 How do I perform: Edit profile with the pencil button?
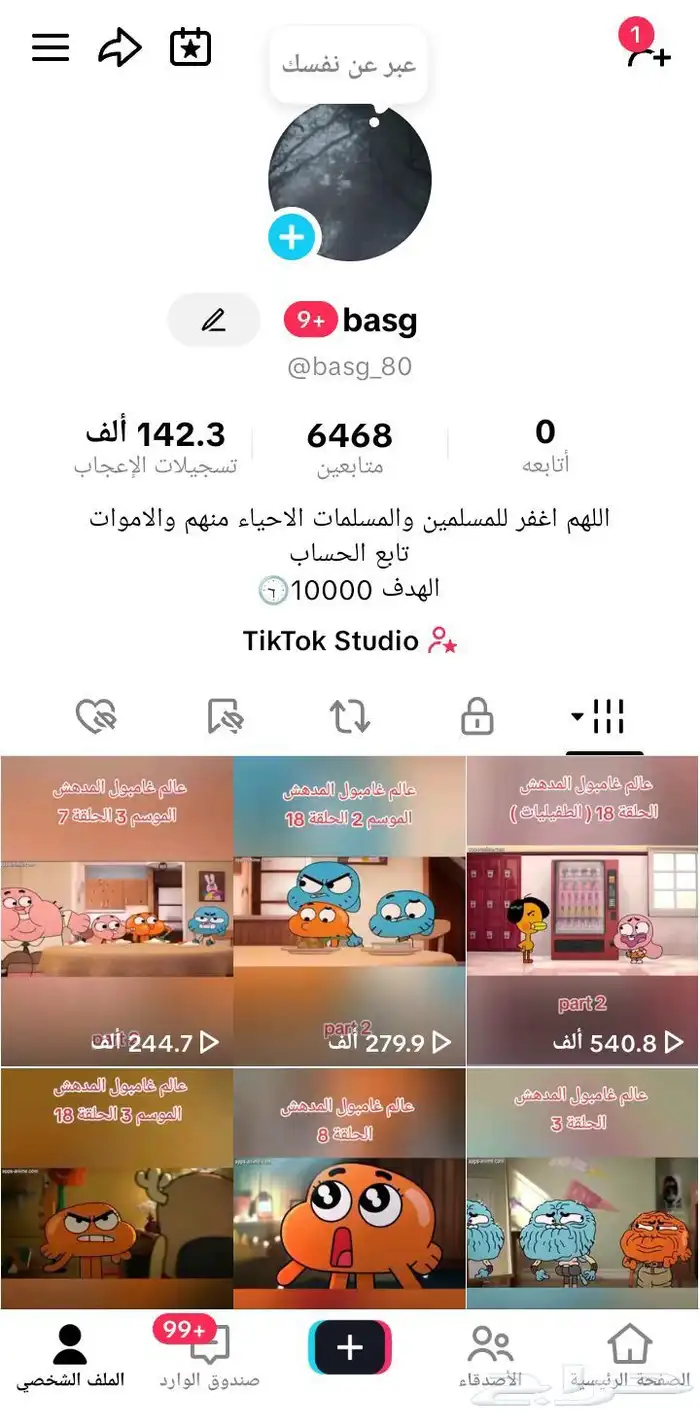click(x=213, y=320)
